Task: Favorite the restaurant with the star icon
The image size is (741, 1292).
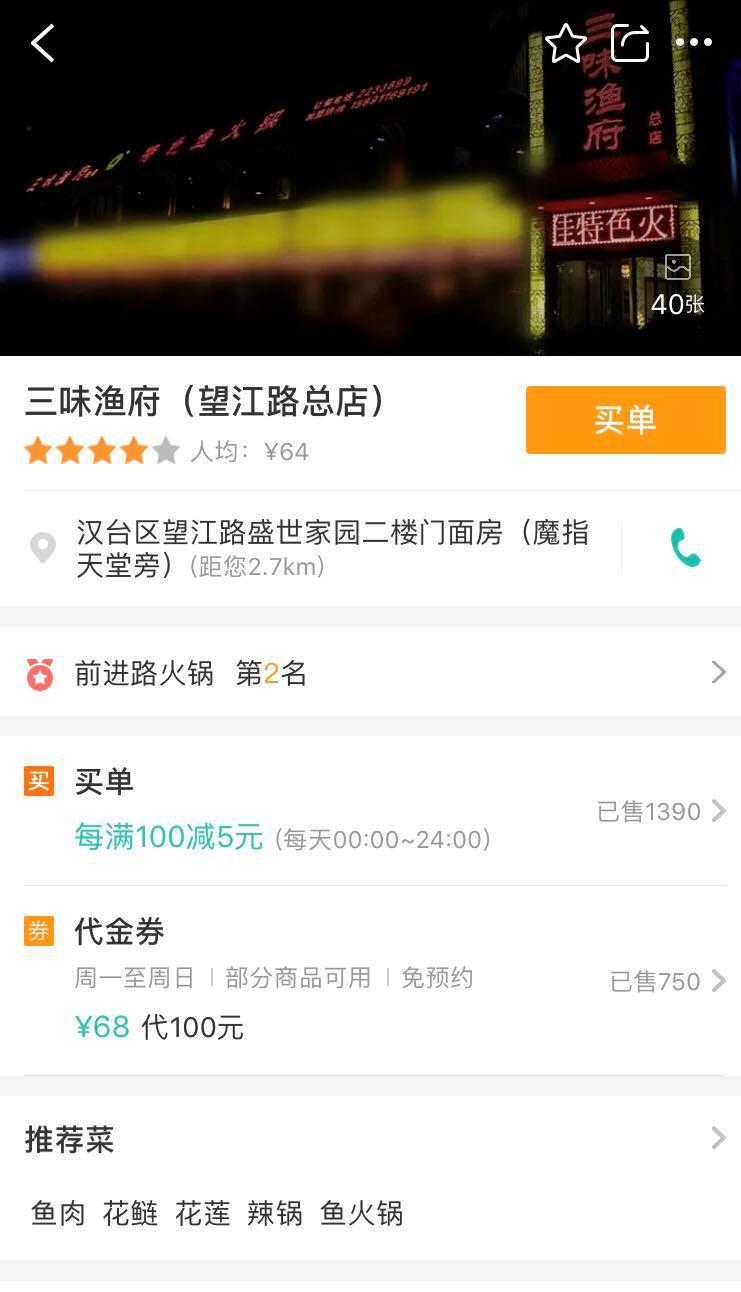Action: (566, 43)
